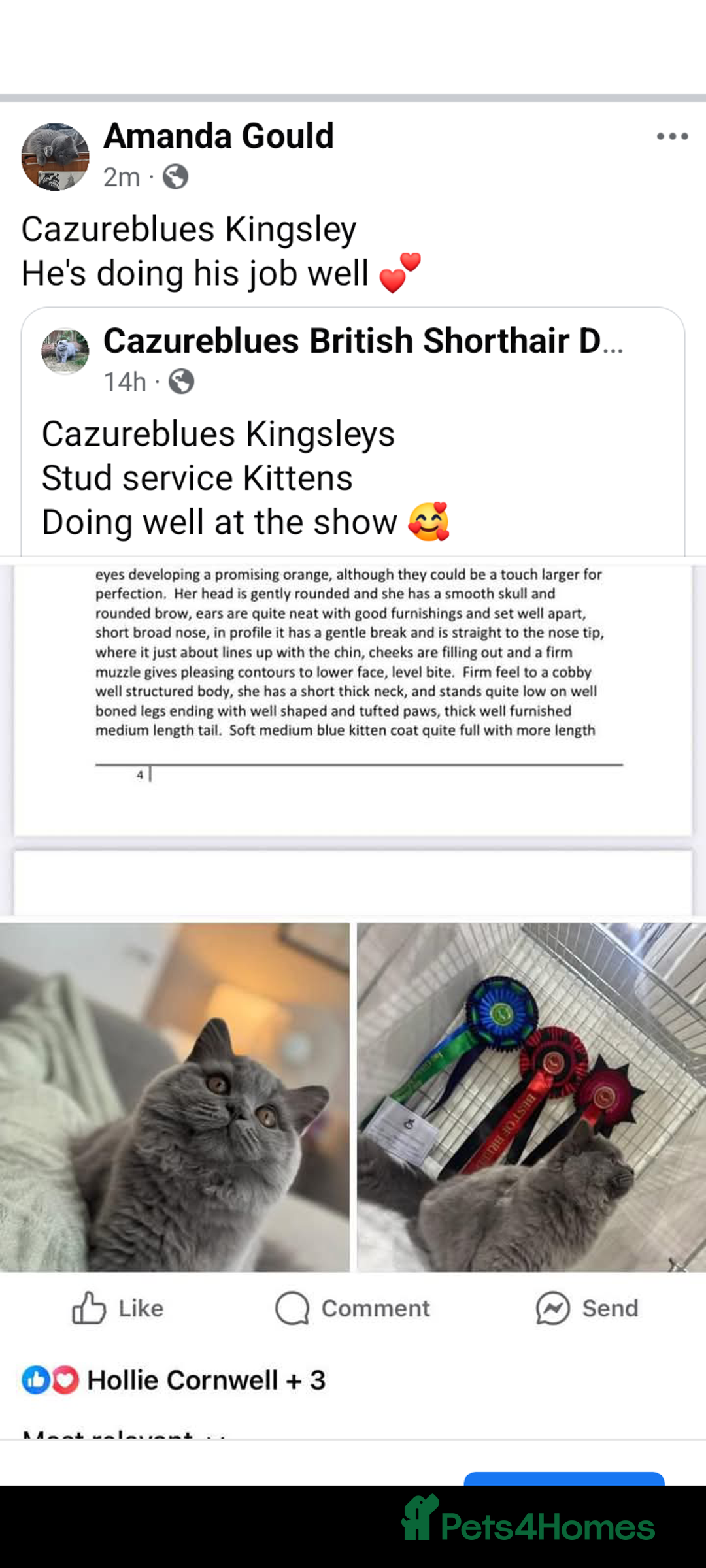The image size is (706, 1568).
Task: Tap the Cazureblues page avatar in shared post
Action: 65,351
